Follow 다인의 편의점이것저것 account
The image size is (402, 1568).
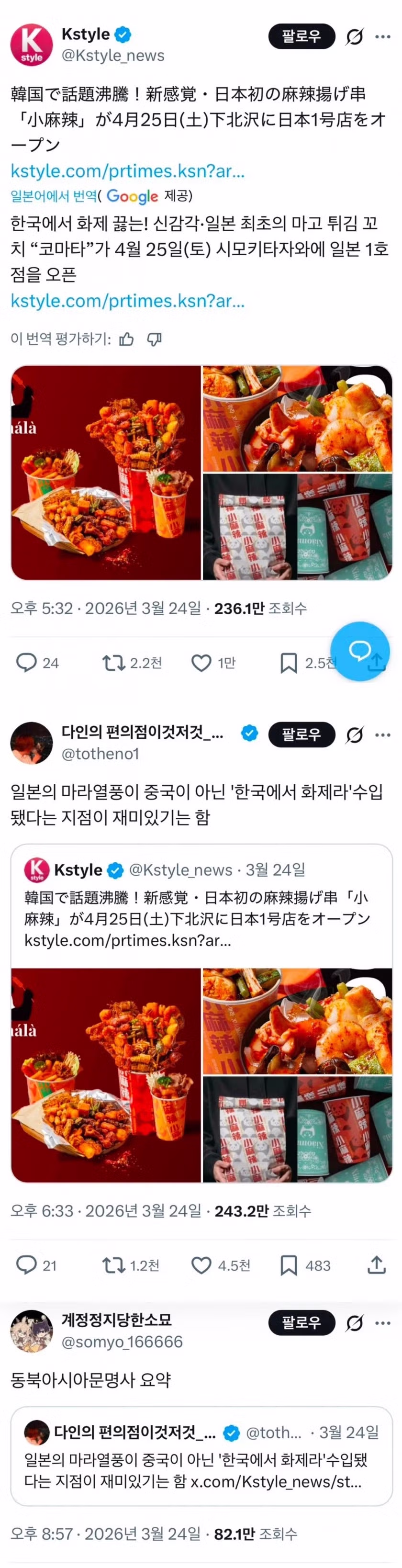click(x=301, y=734)
